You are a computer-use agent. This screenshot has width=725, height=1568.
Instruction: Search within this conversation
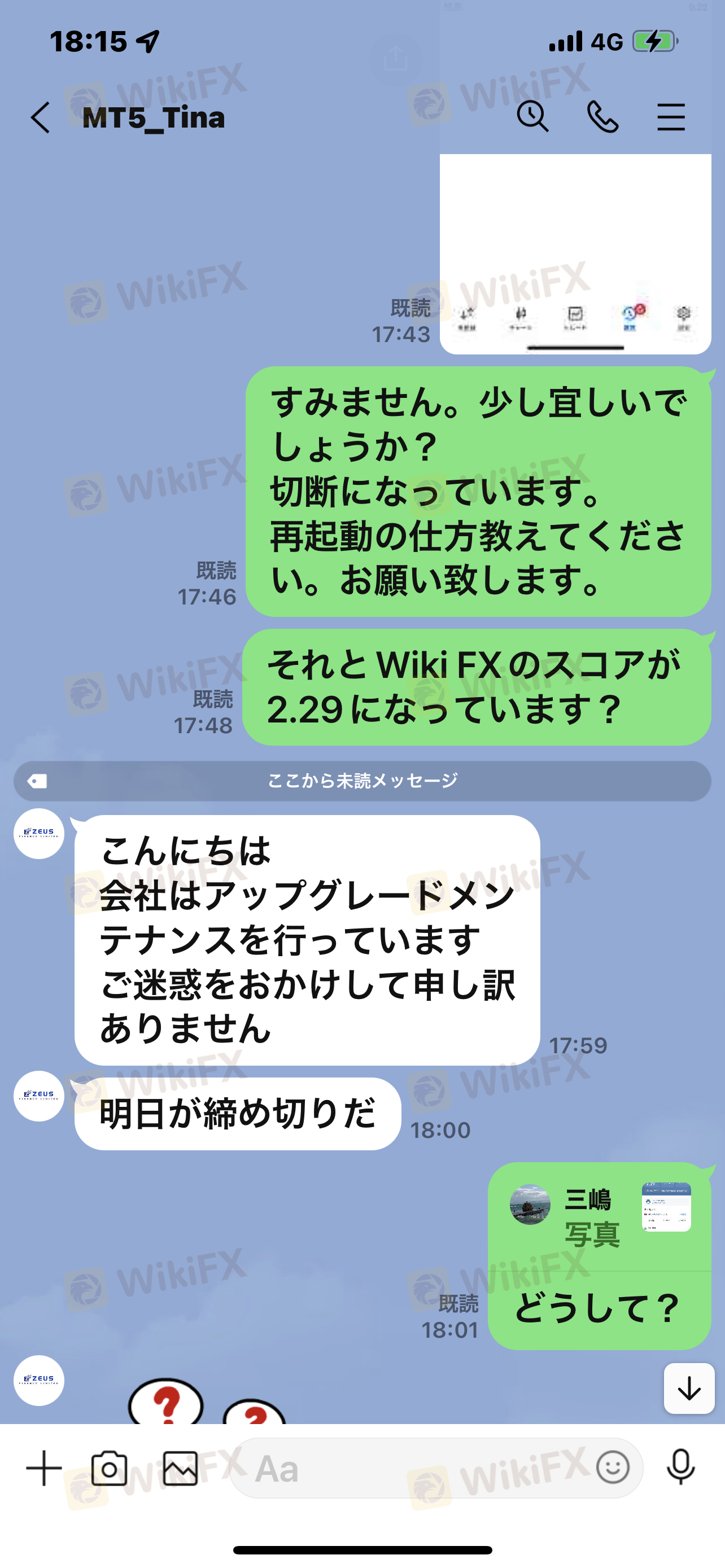coord(532,116)
